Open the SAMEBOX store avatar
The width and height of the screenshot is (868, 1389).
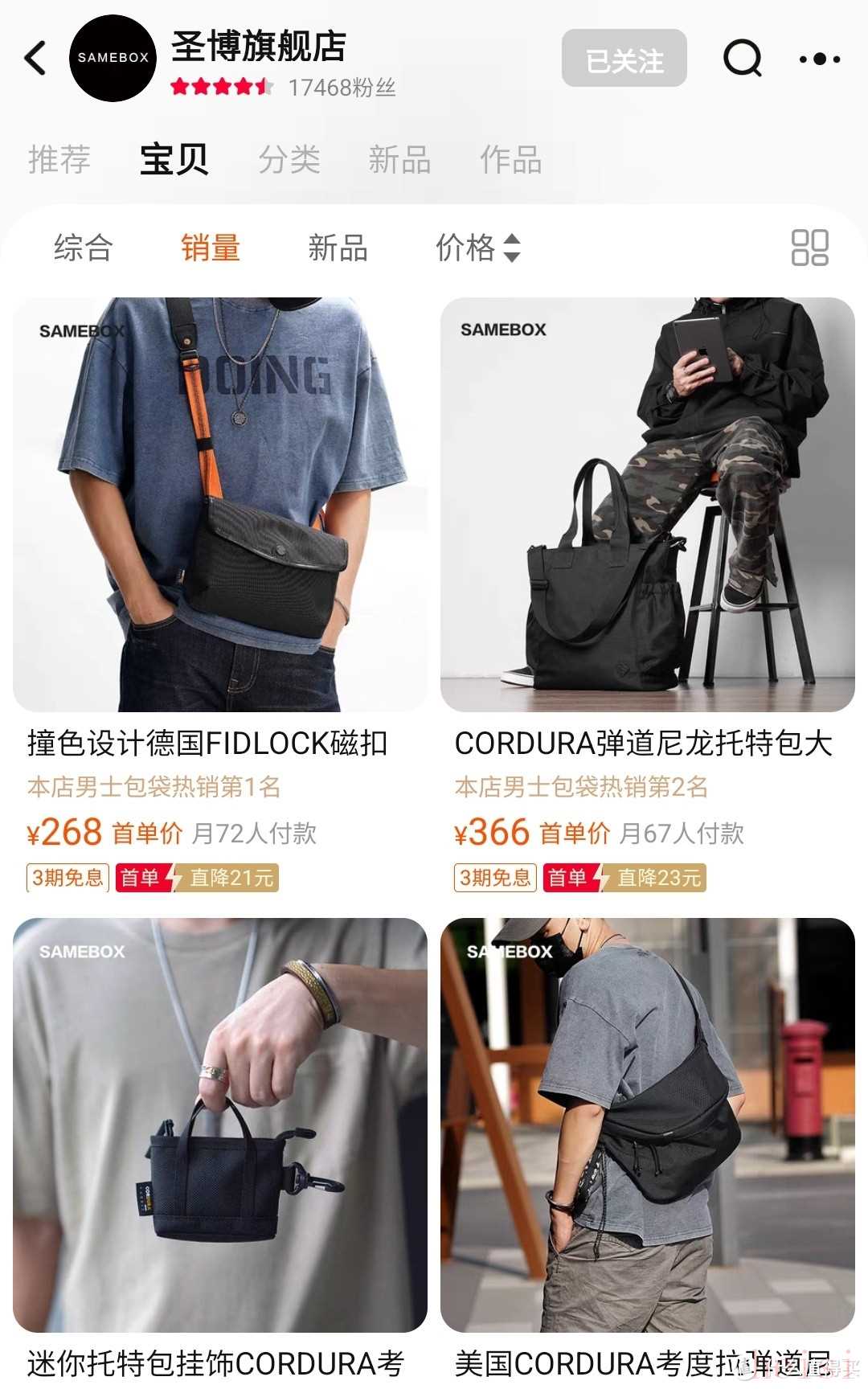click(x=113, y=59)
